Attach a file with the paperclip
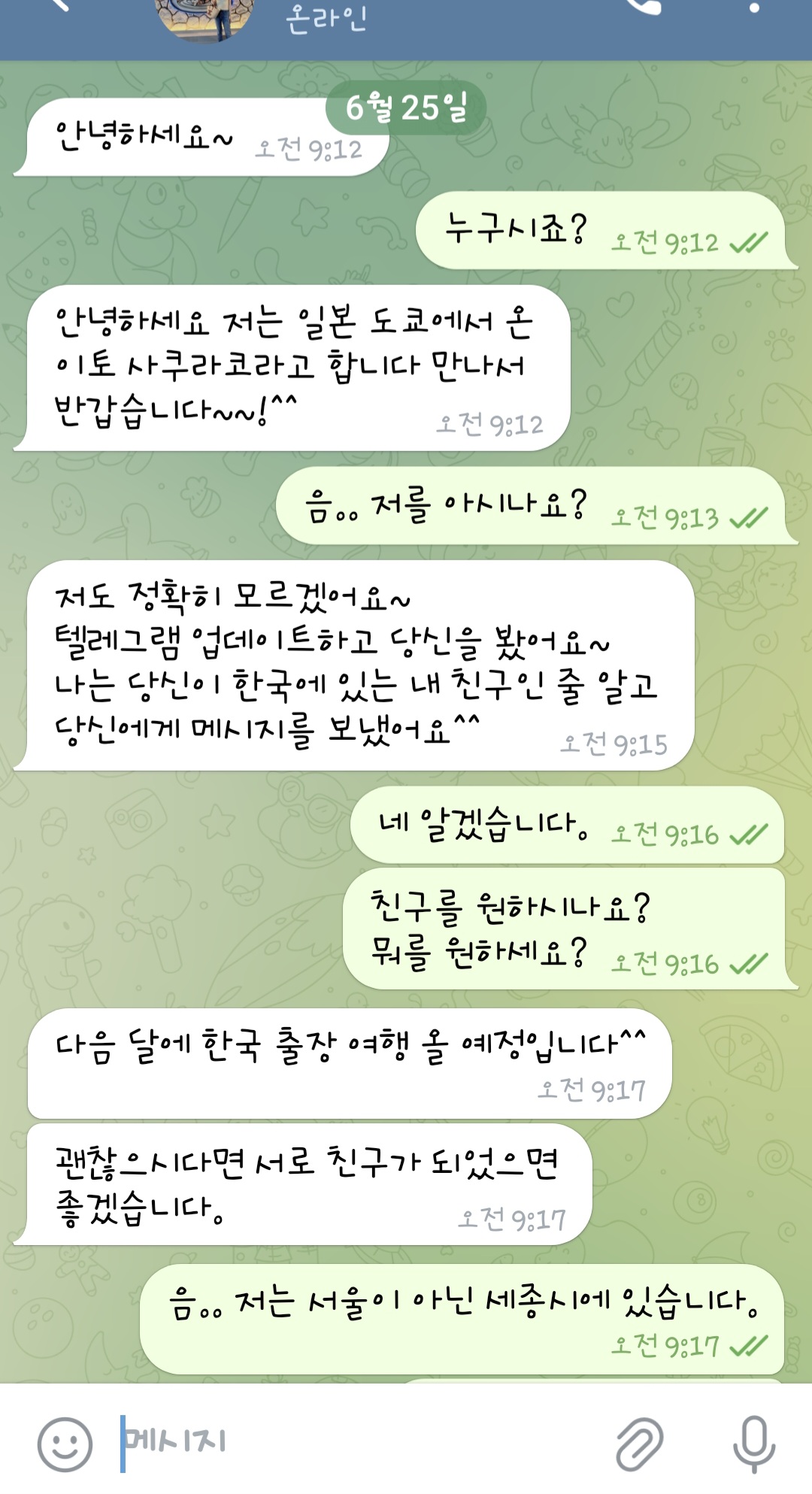 click(x=640, y=1444)
